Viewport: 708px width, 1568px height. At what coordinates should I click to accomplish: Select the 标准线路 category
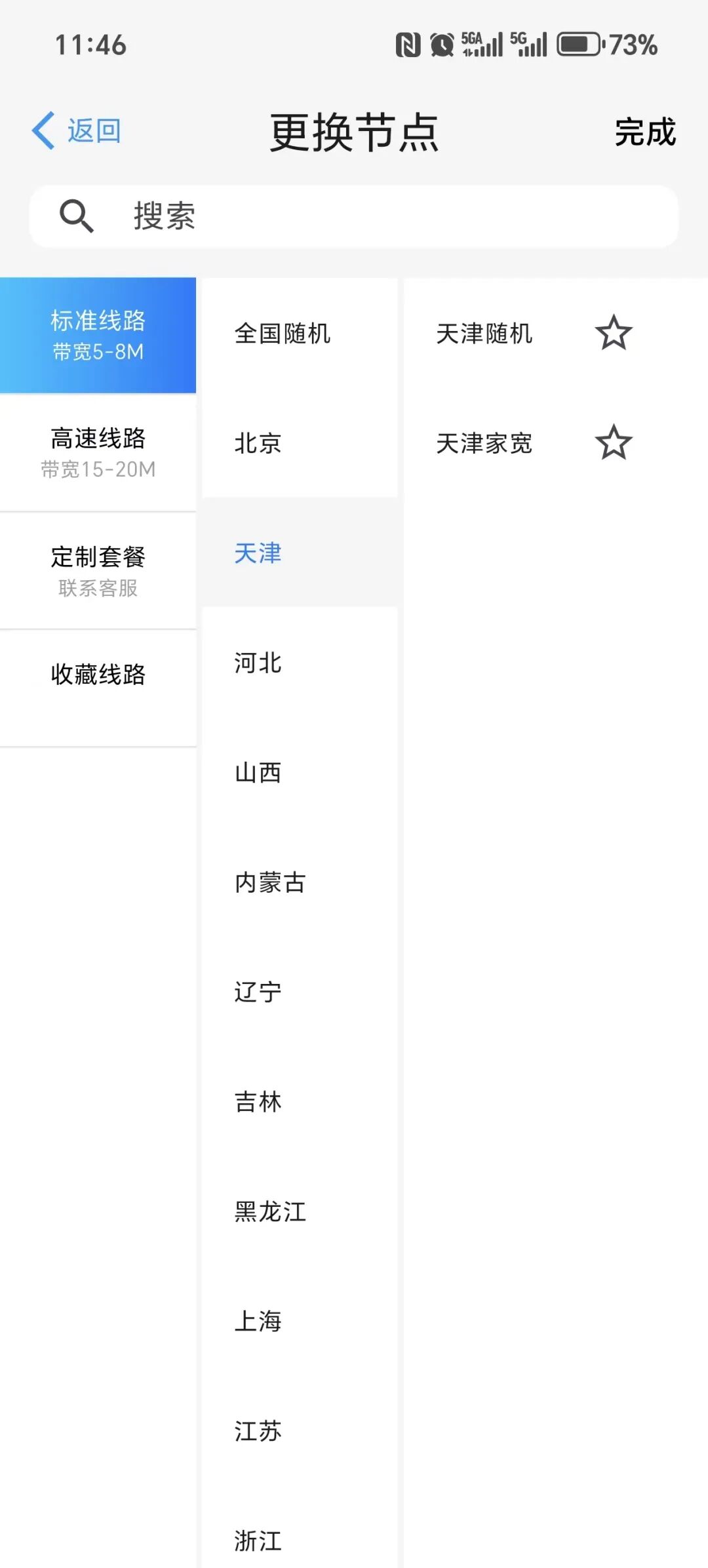coord(98,334)
